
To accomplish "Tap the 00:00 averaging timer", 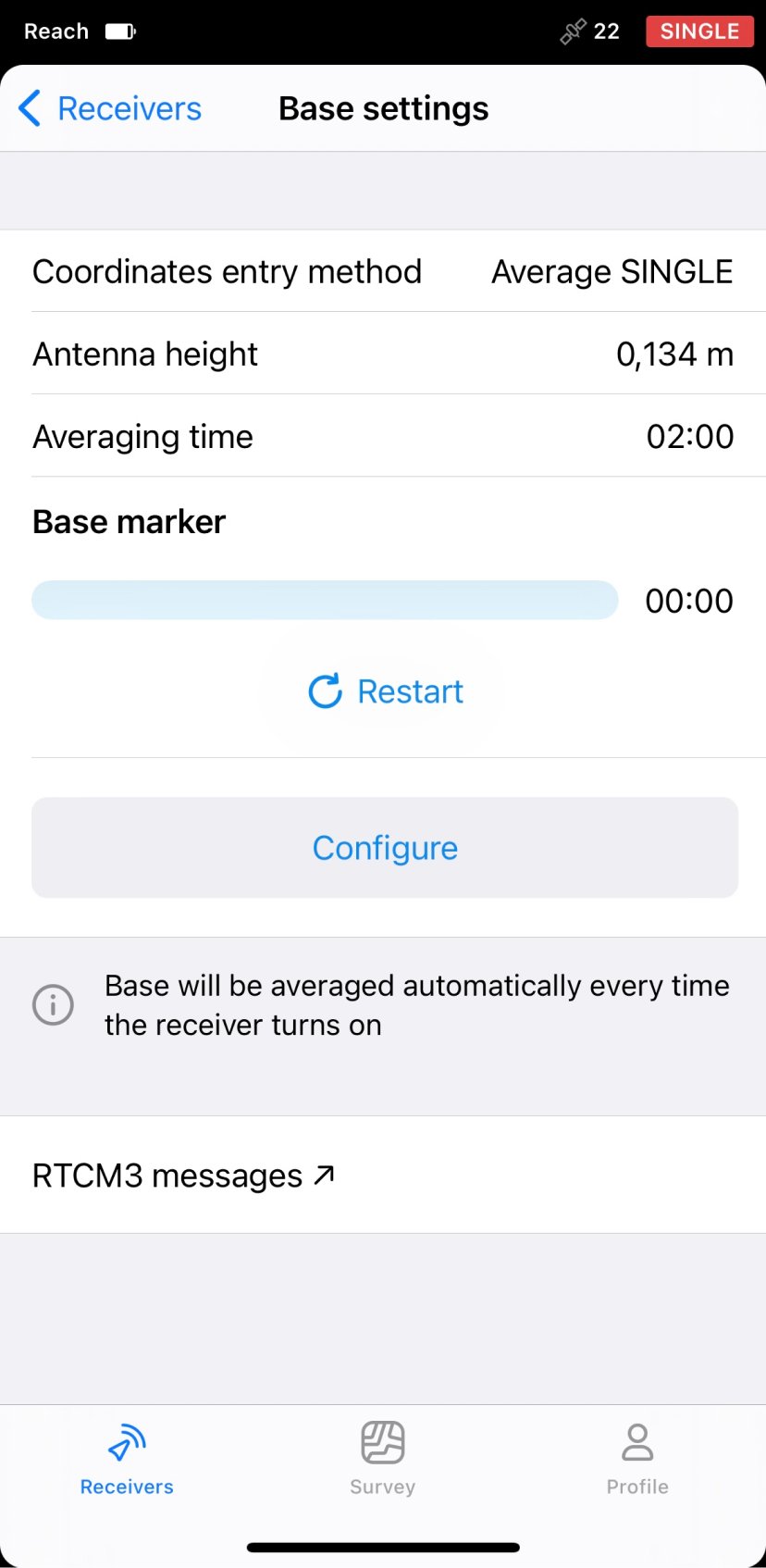I will coord(688,600).
